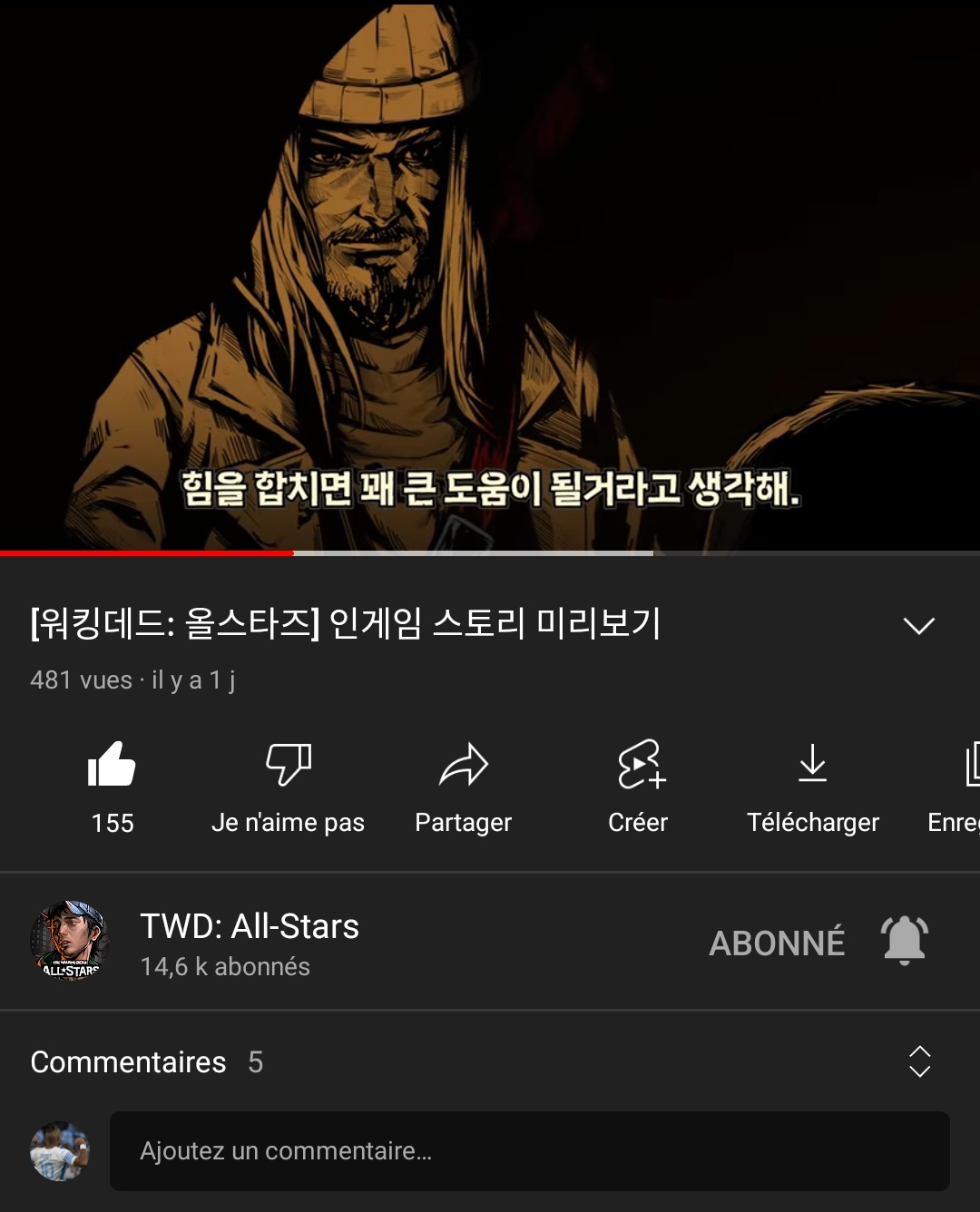
Task: Tap the video player to show controls
Action: pyautogui.click(x=490, y=272)
